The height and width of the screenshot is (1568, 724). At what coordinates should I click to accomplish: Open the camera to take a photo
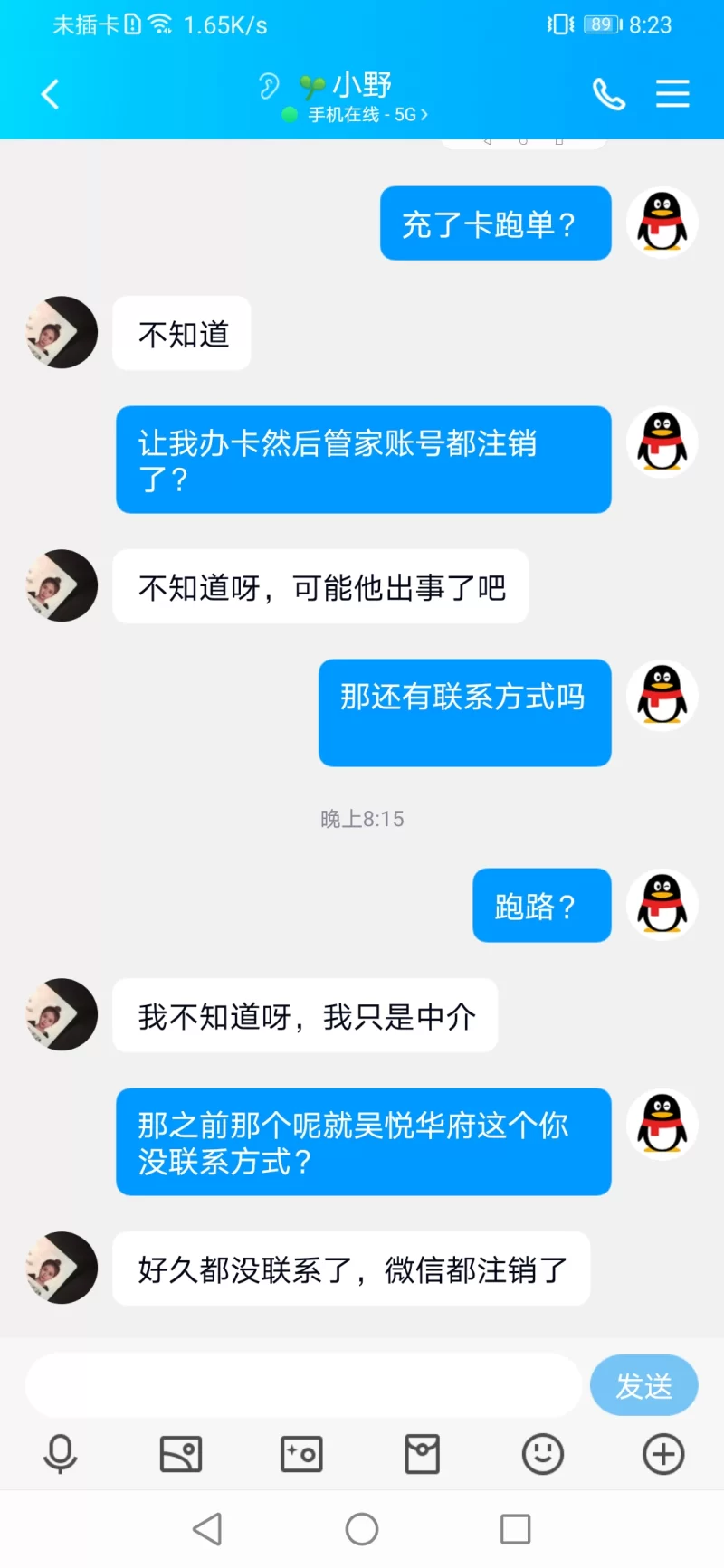(x=301, y=1455)
